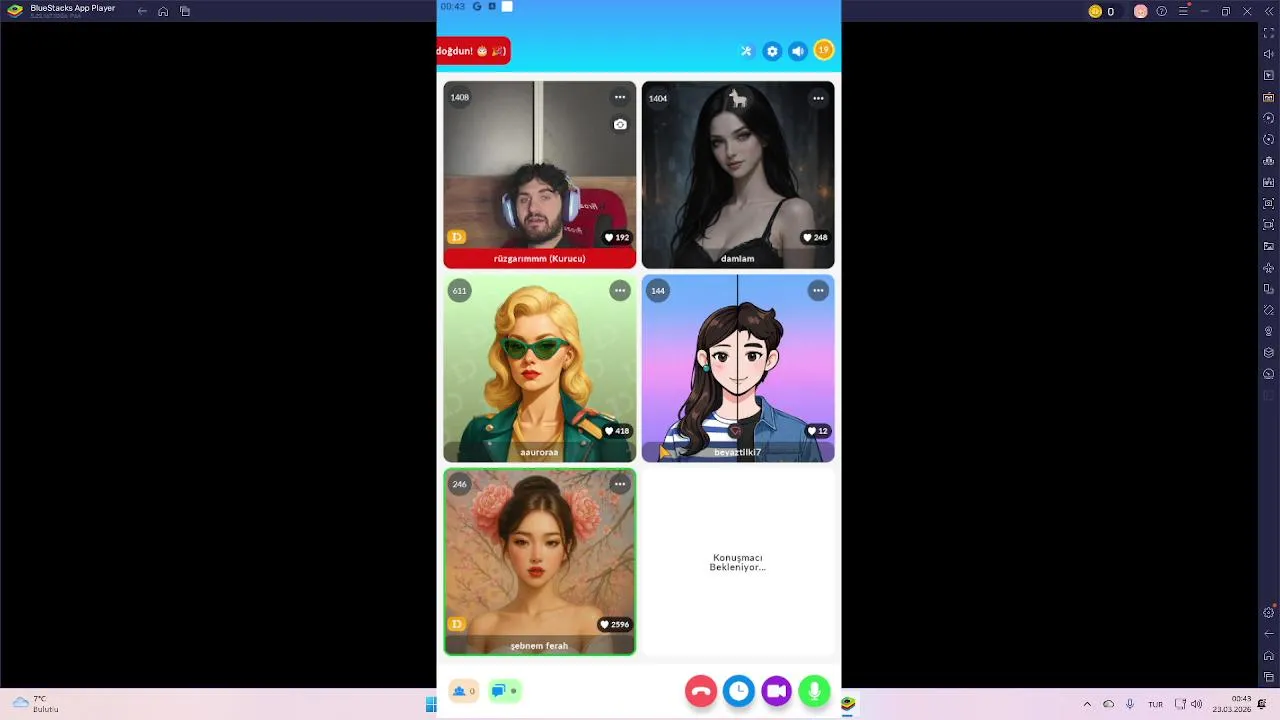View damlam's speaker tile
1280x720 pixels.
pos(737,175)
